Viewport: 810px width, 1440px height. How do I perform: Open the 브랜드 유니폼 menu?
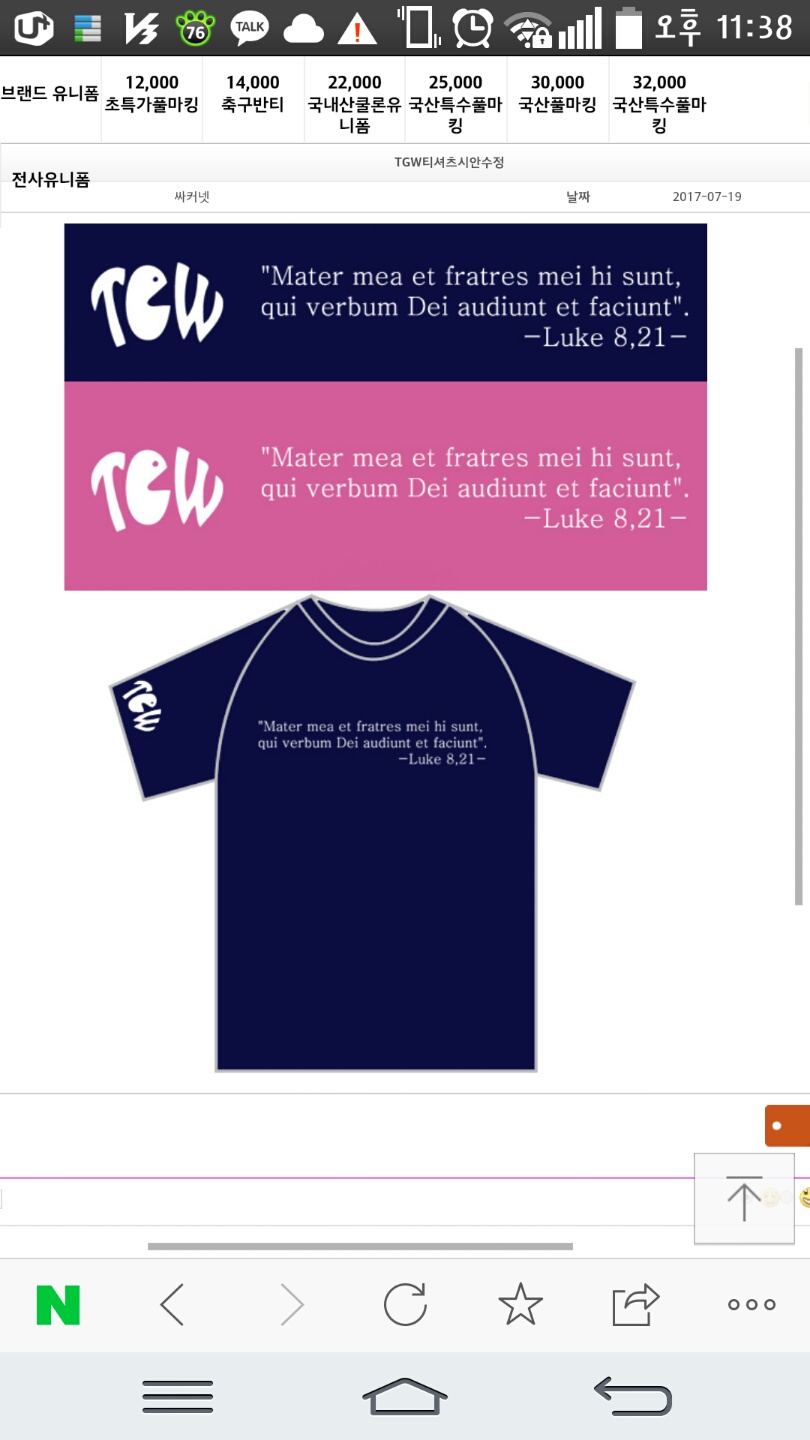click(50, 94)
